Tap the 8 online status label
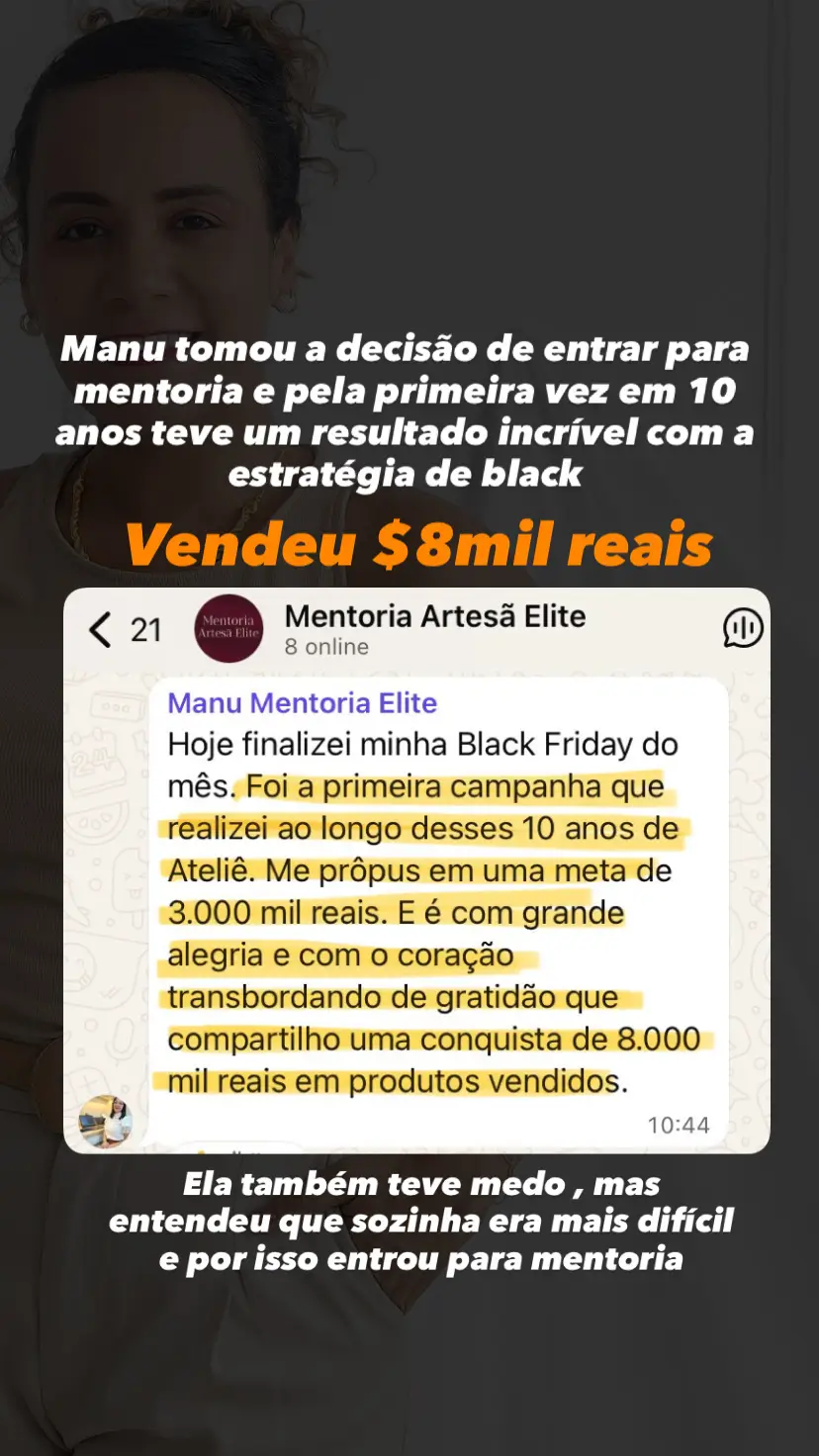 coord(321,648)
